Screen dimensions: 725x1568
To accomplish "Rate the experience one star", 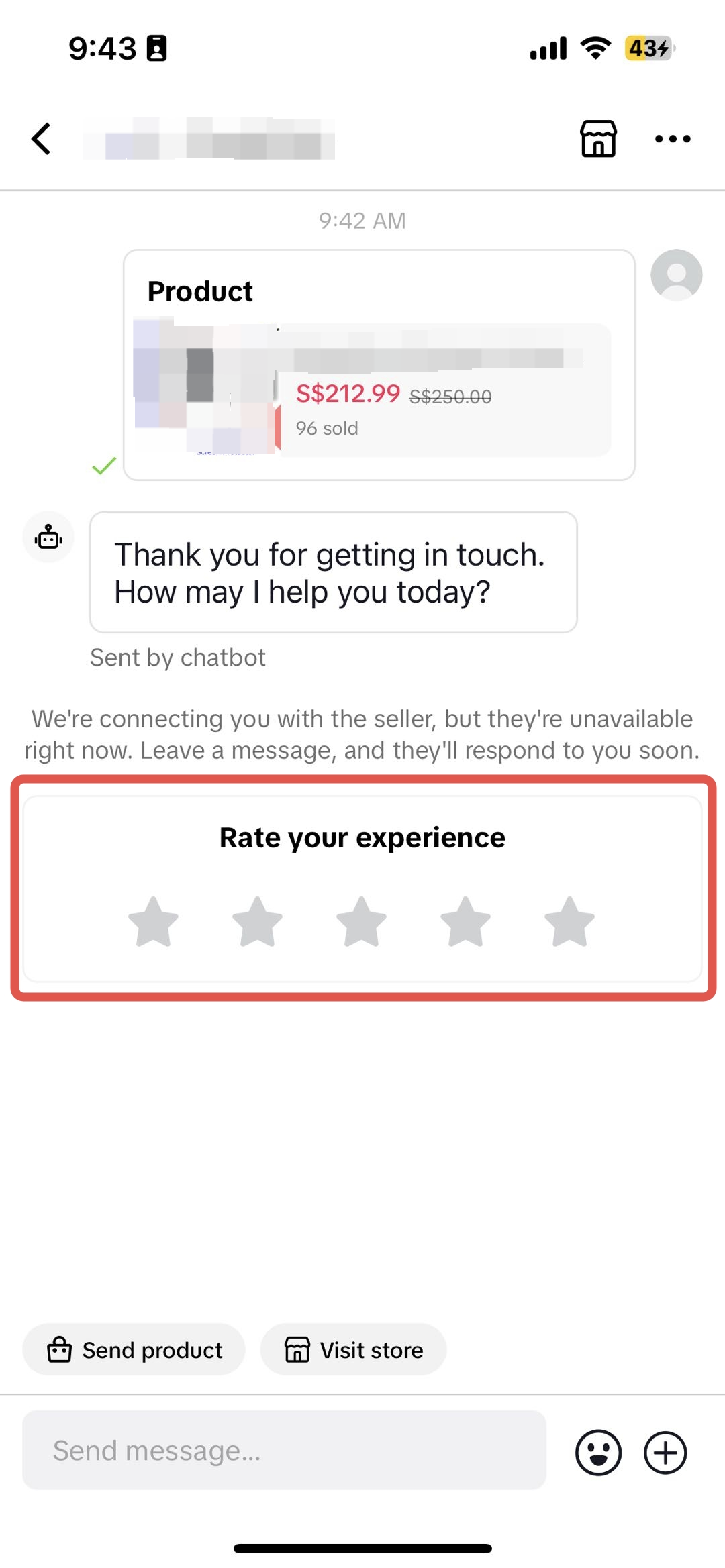I will (x=153, y=922).
